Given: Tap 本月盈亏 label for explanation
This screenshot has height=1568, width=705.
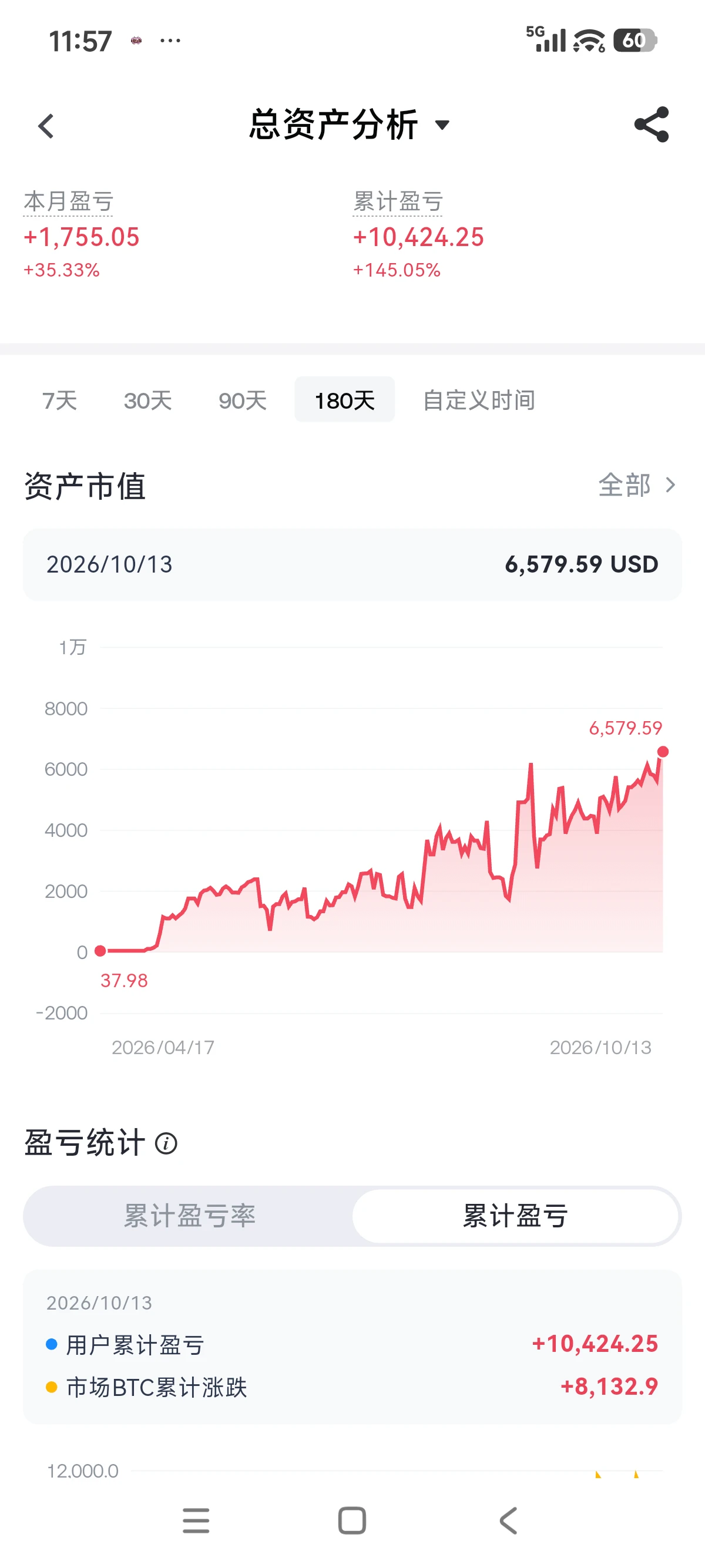Looking at the screenshot, I should click(68, 201).
